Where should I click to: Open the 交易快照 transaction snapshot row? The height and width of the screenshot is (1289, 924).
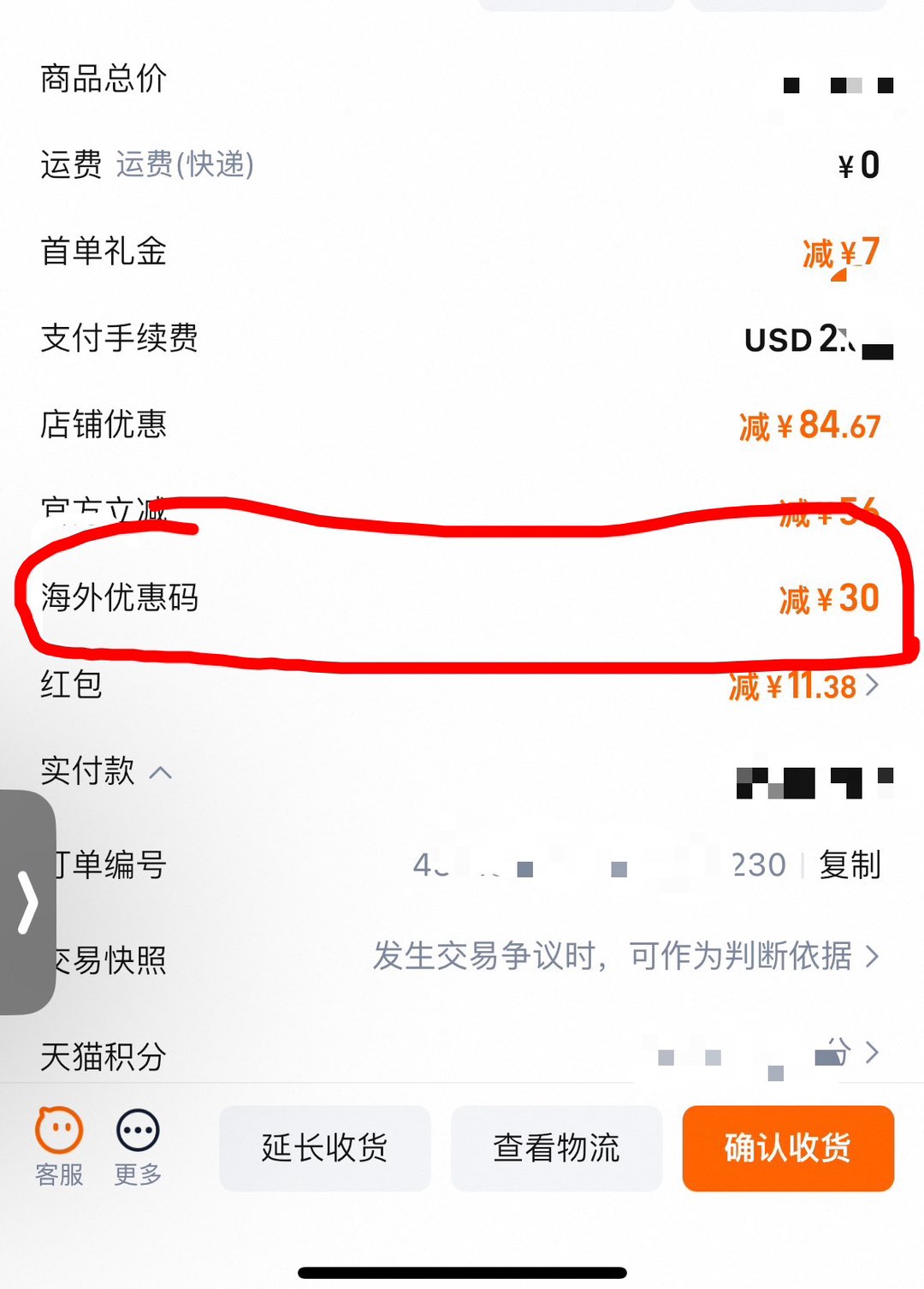[x=625, y=956]
